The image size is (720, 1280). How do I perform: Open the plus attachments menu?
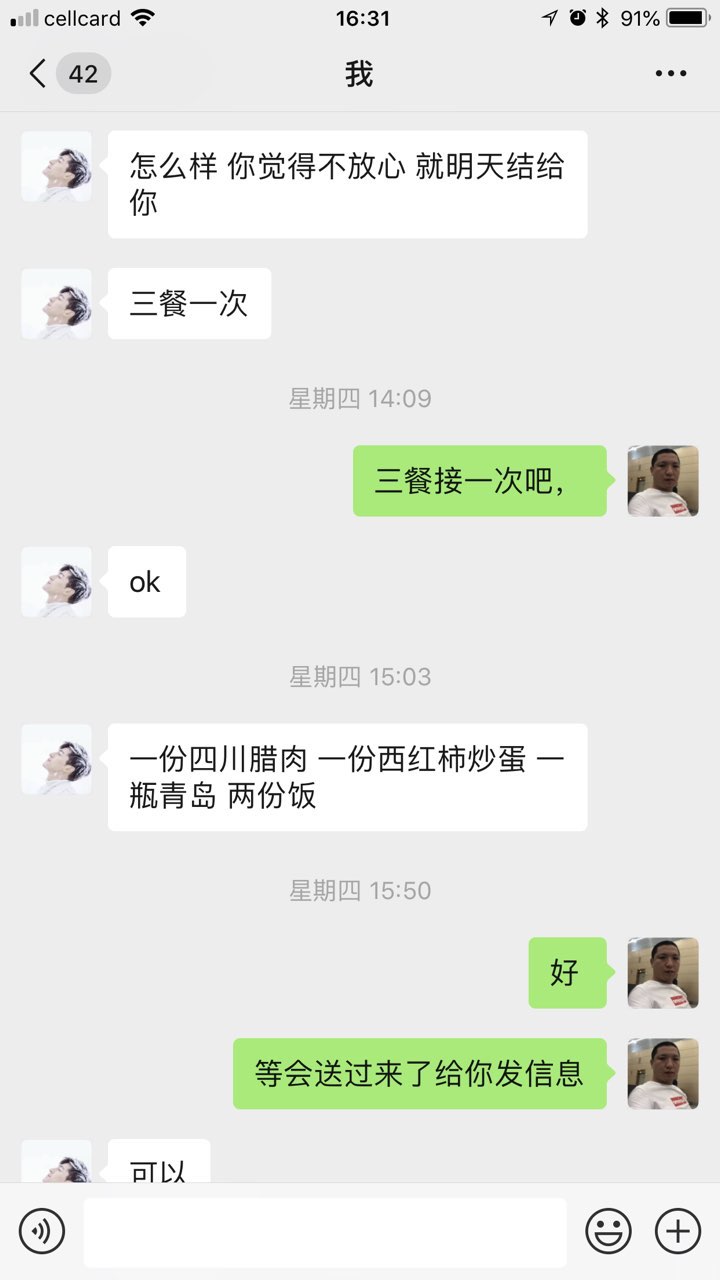tap(677, 1231)
